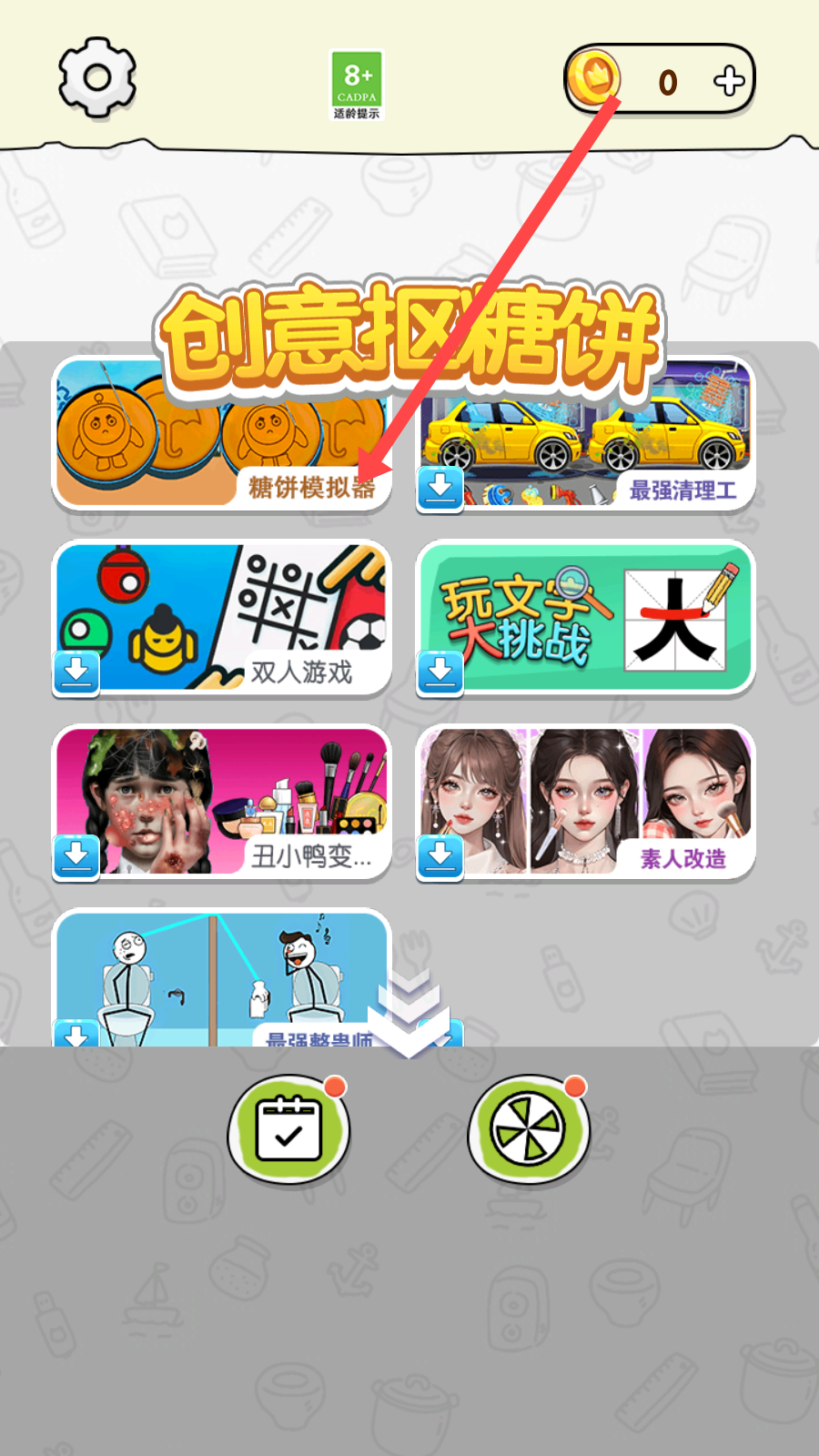Choose the 素人改造 game card
Image resolution: width=819 pixels, height=1456 pixels.
tap(586, 803)
